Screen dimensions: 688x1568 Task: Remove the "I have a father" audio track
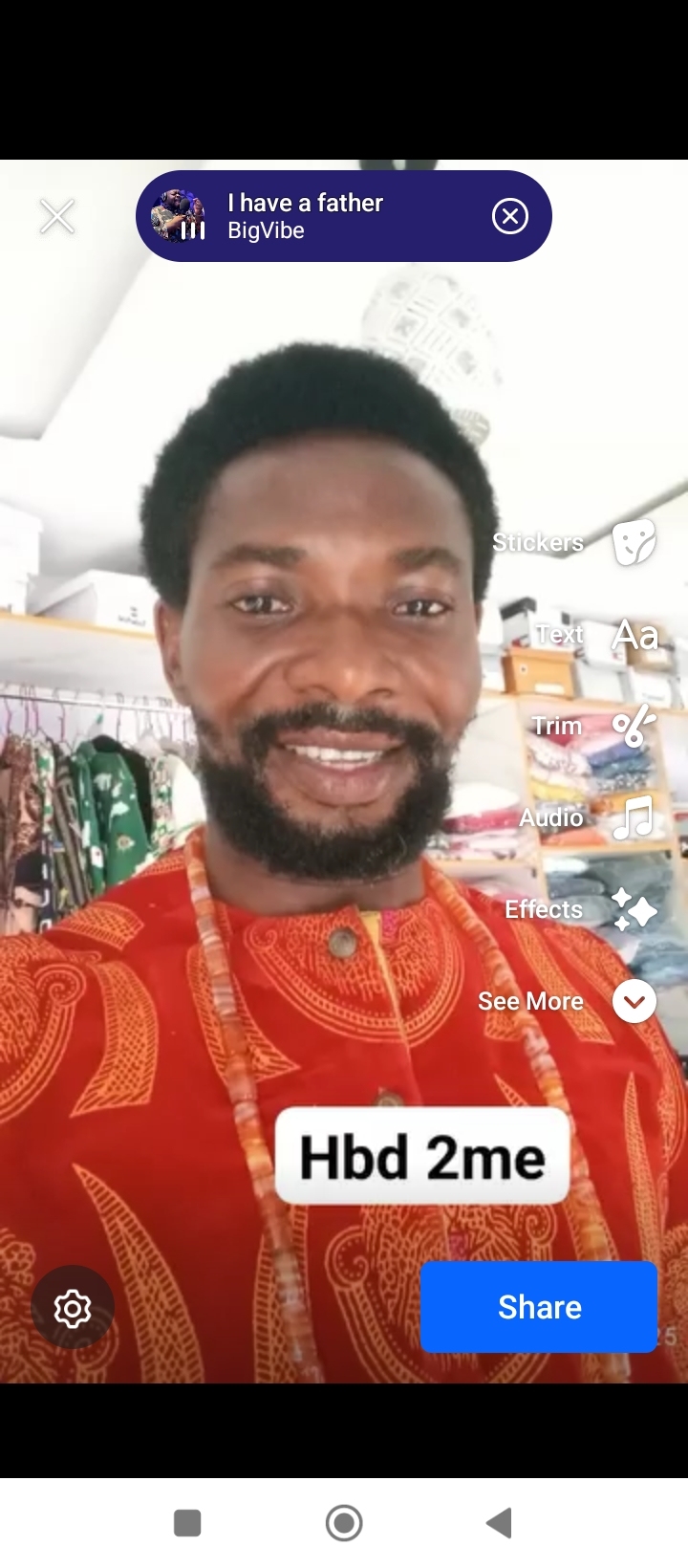(x=510, y=217)
